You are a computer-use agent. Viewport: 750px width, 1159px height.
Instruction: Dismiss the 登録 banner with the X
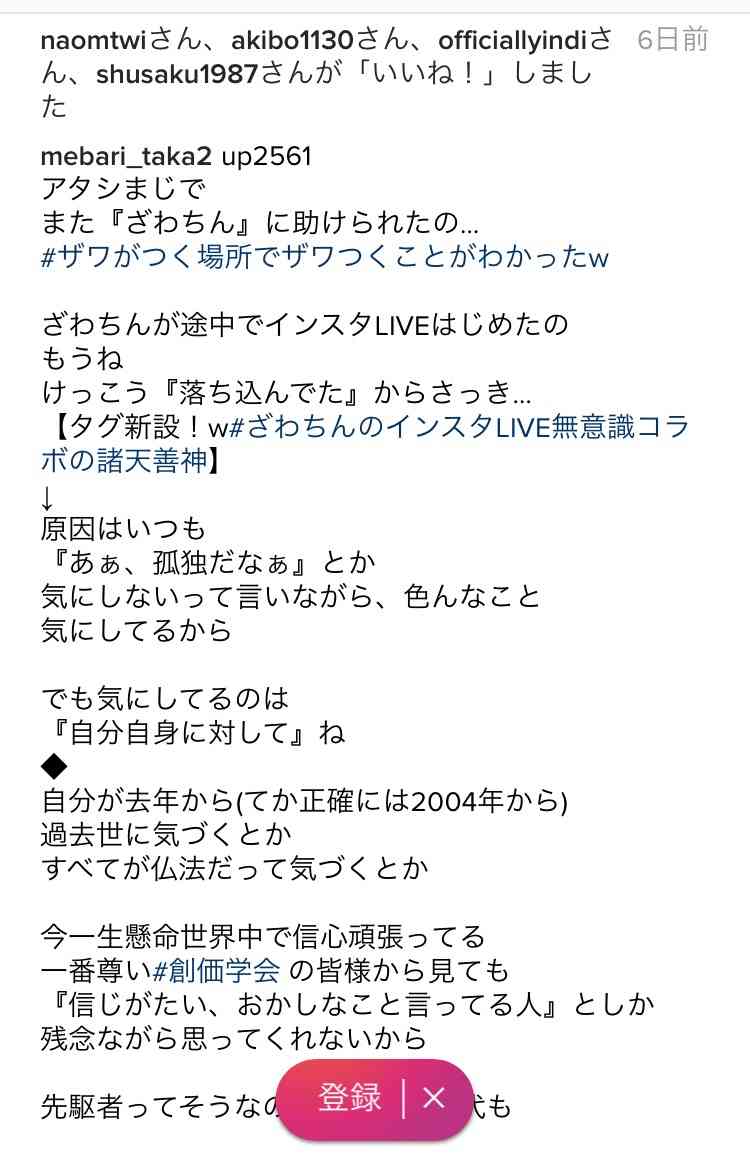pyautogui.click(x=434, y=1098)
